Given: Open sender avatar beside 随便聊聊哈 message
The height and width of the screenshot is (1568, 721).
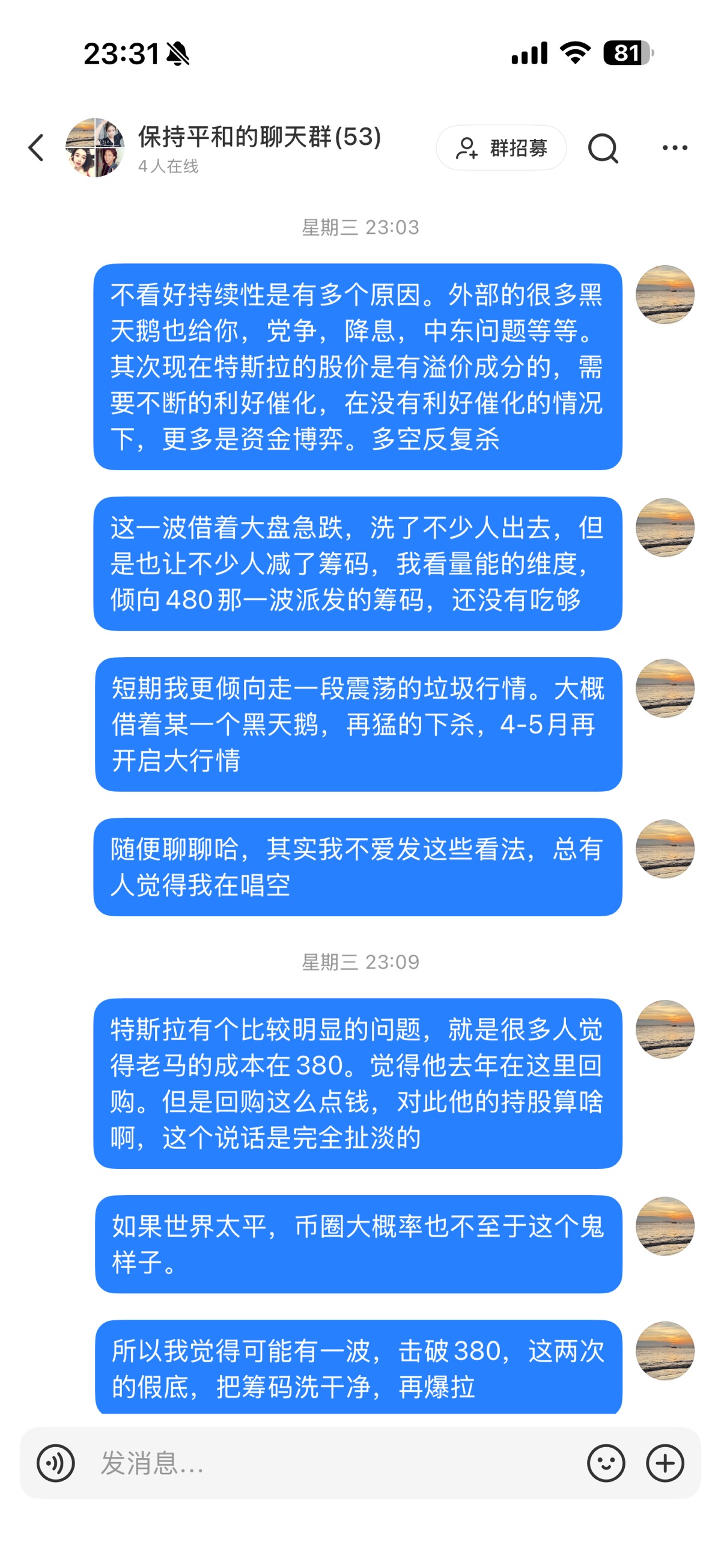Looking at the screenshot, I should pos(665,849).
